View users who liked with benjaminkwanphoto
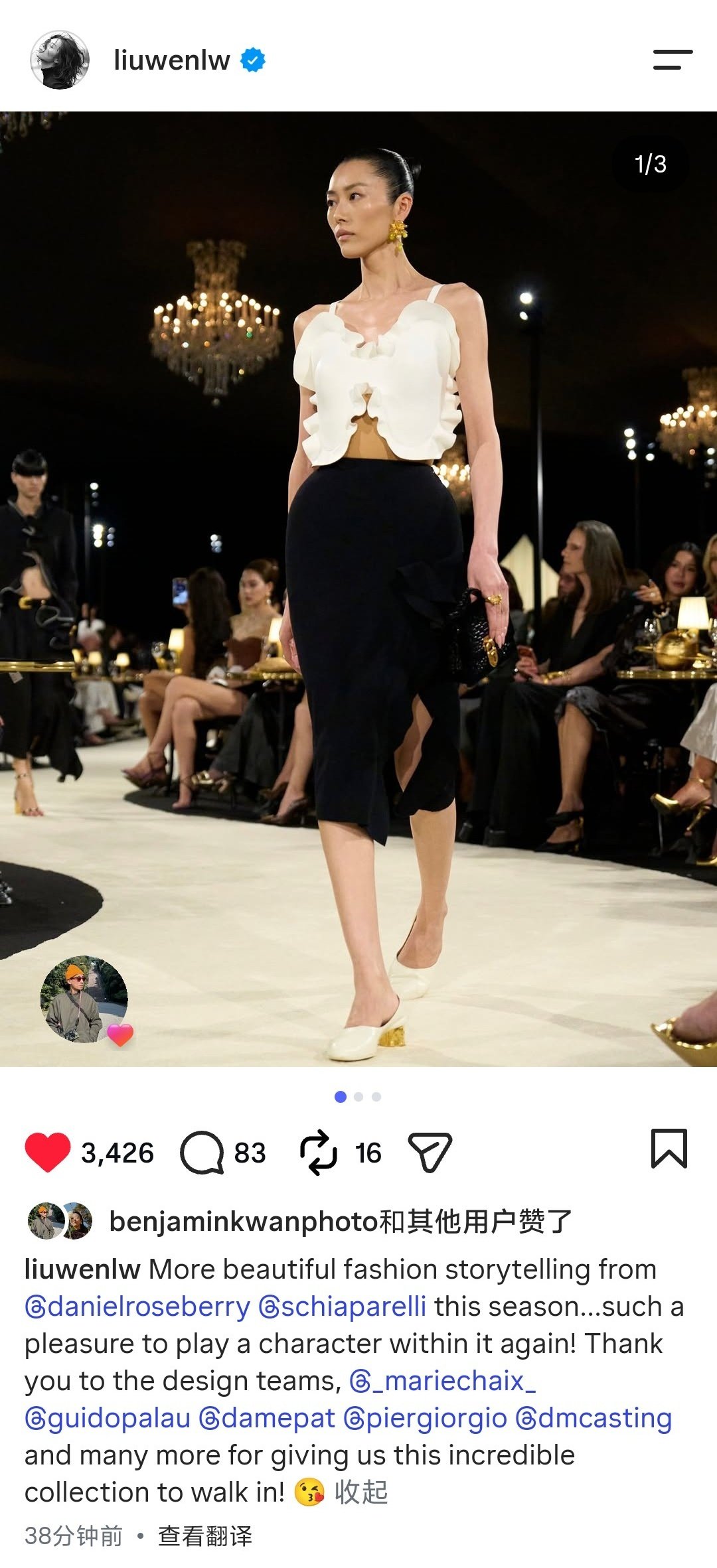This screenshot has height=1568, width=717. click(340, 1222)
